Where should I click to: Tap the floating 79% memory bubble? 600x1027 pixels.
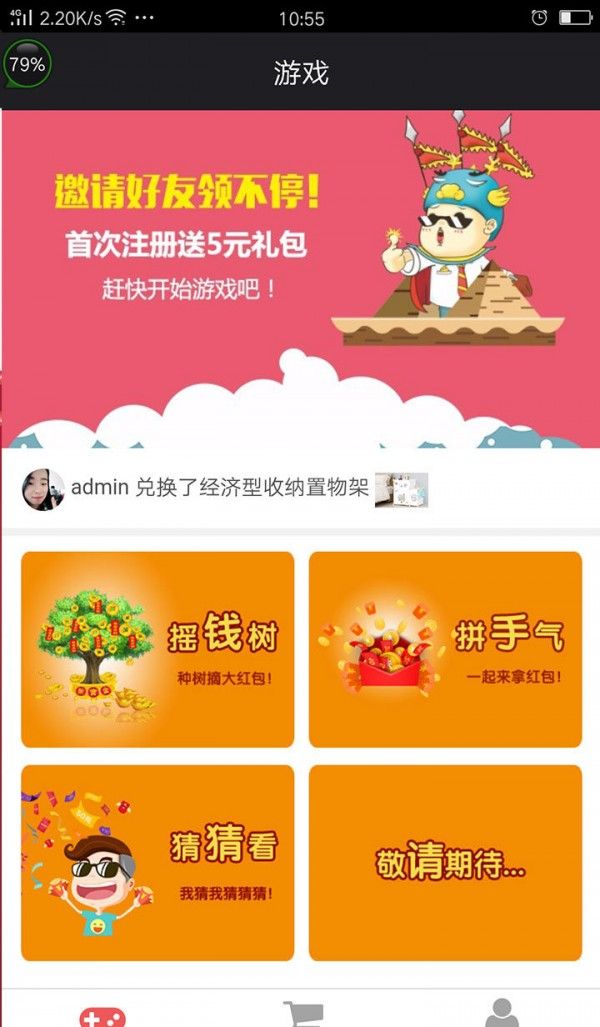(x=27, y=64)
